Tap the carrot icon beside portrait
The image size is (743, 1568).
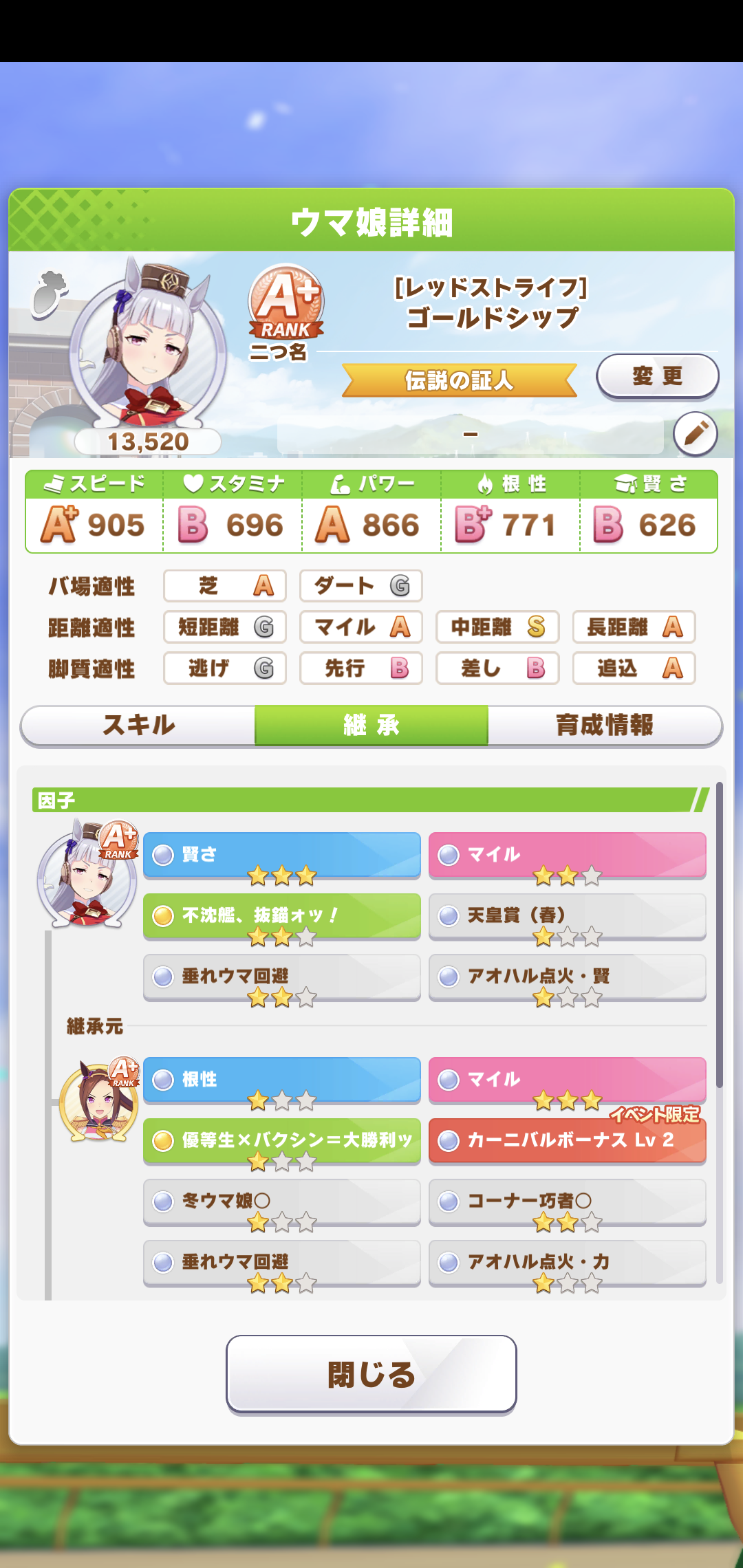click(x=50, y=294)
